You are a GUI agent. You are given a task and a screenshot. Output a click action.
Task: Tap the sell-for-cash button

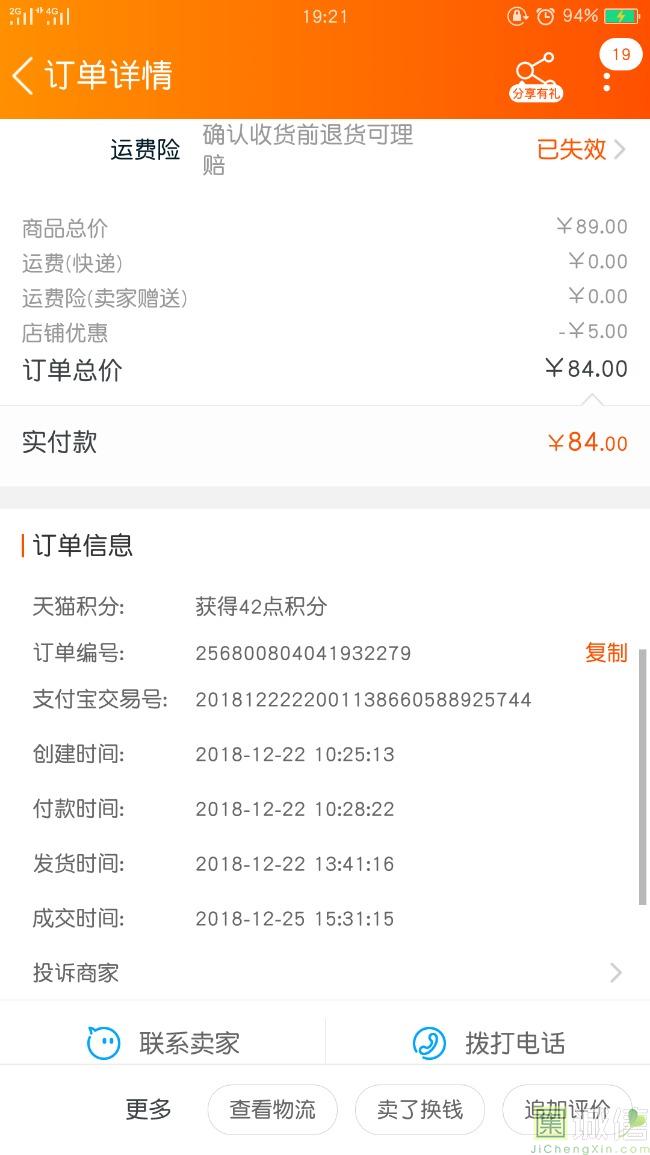tap(420, 1109)
